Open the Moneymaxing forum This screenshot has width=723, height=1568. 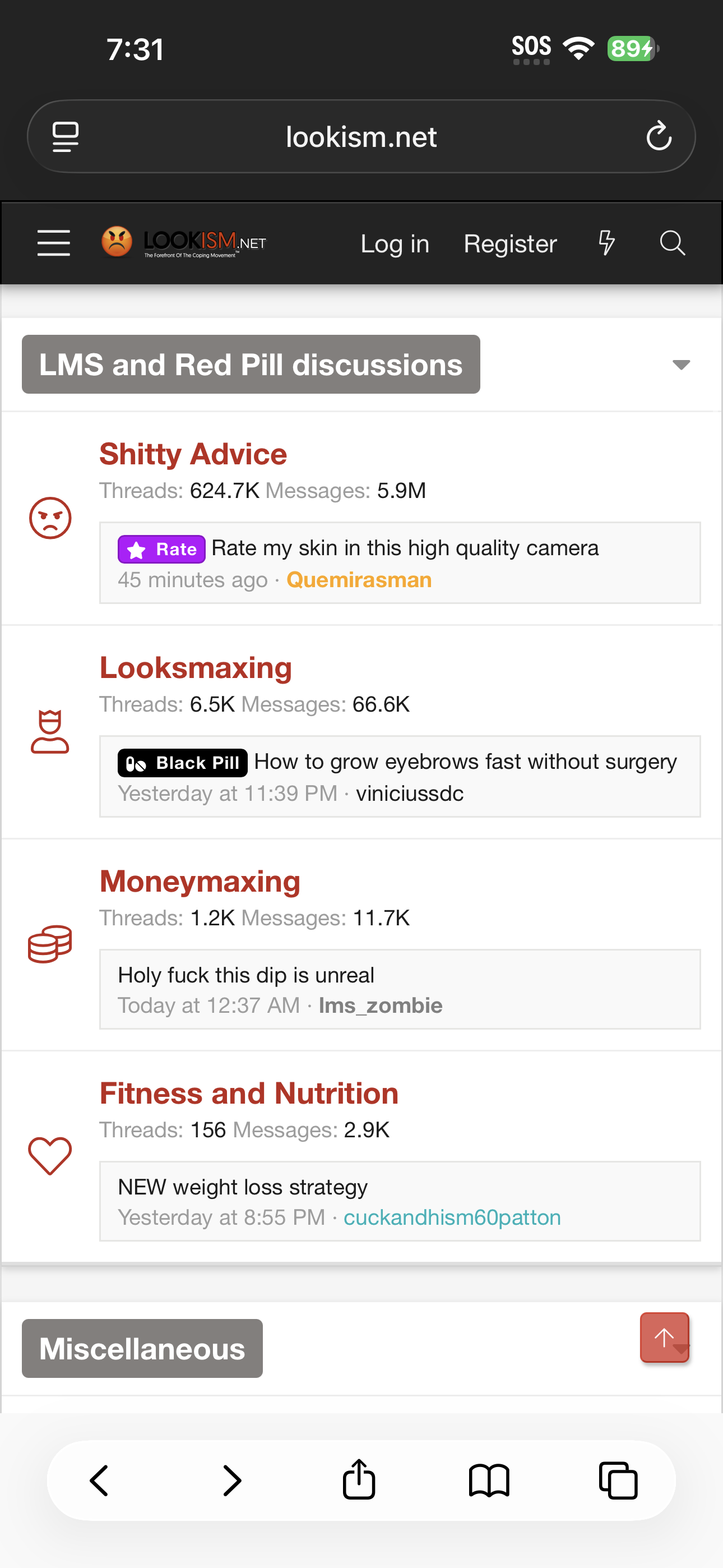pyautogui.click(x=200, y=882)
